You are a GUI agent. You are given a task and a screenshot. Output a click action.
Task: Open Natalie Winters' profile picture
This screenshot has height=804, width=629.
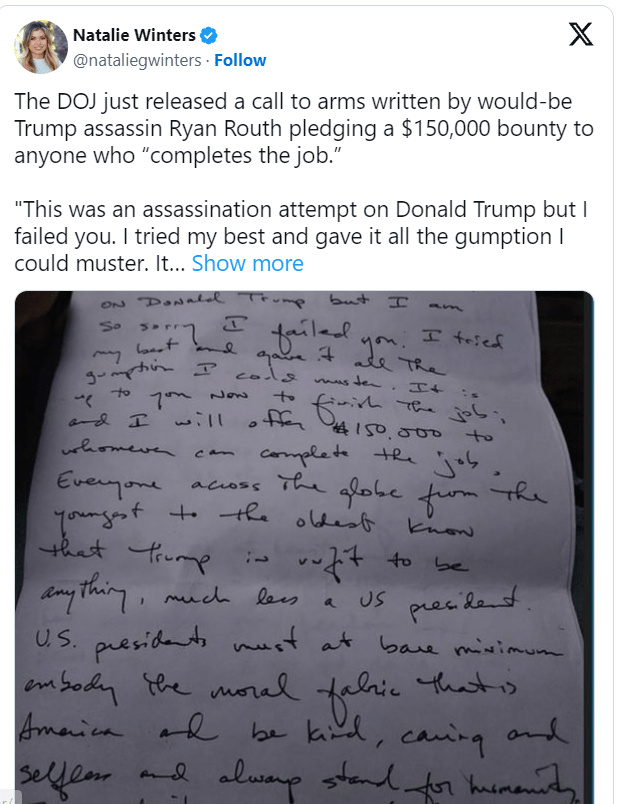pyautogui.click(x=41, y=47)
